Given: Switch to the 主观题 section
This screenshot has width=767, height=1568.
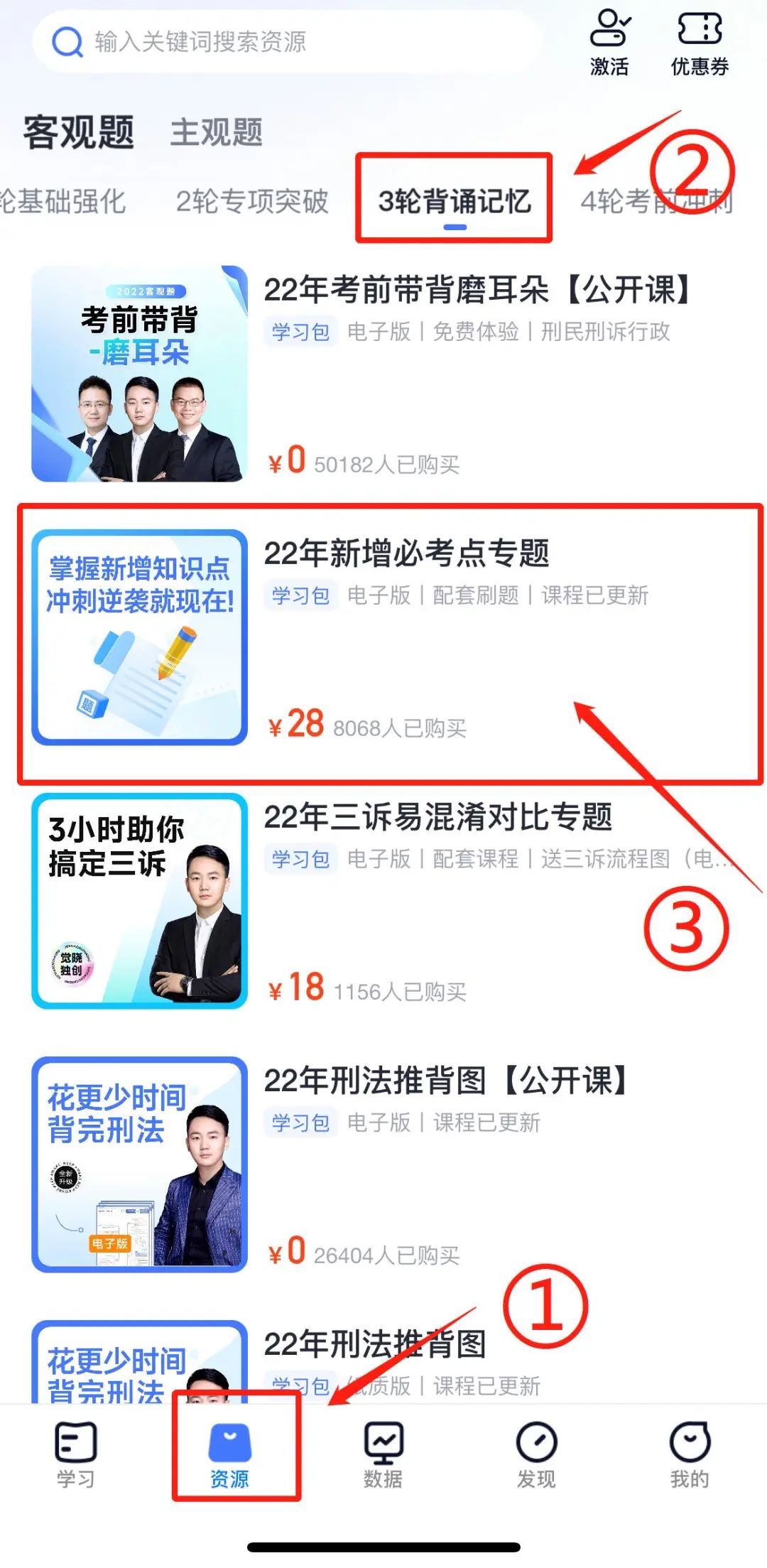Looking at the screenshot, I should pos(217,133).
